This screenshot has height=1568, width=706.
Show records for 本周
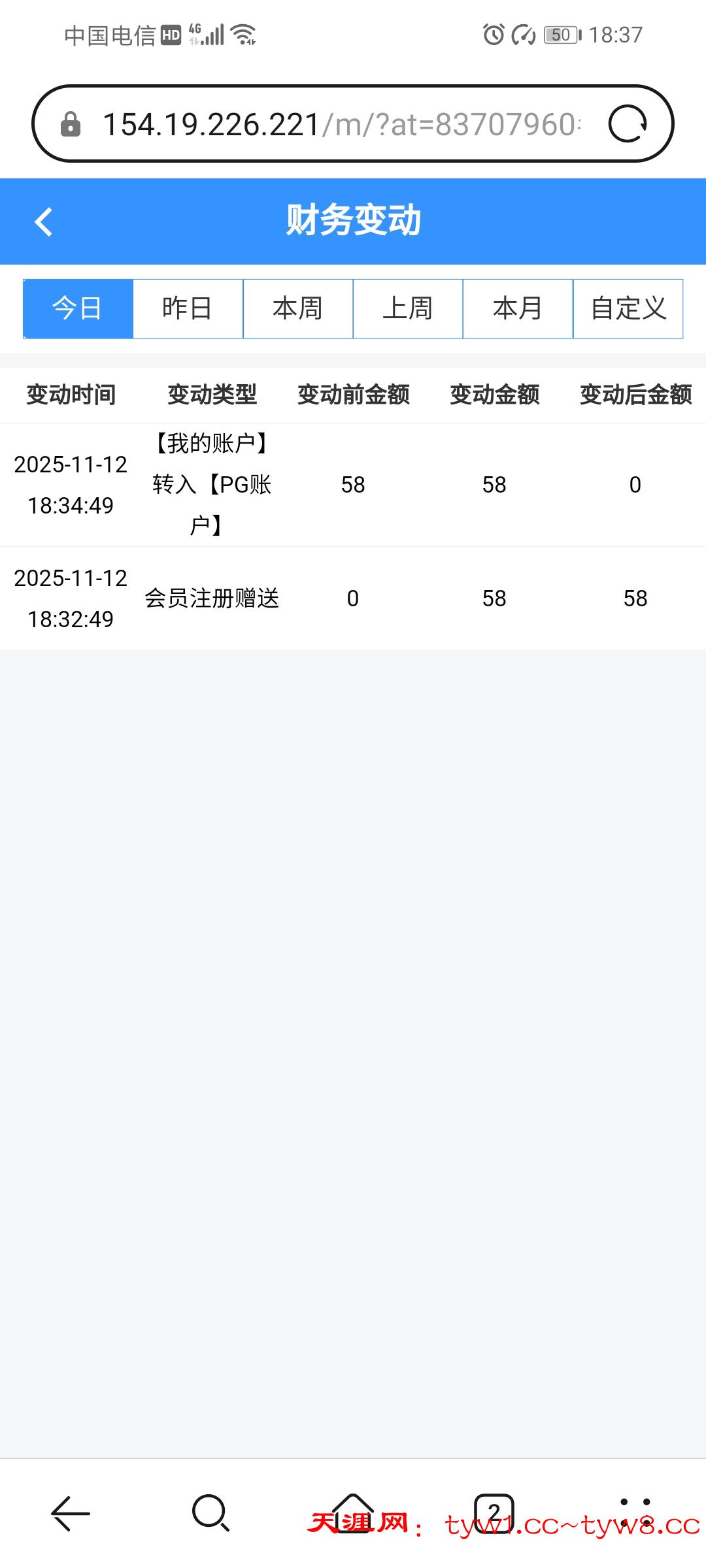[x=298, y=308]
